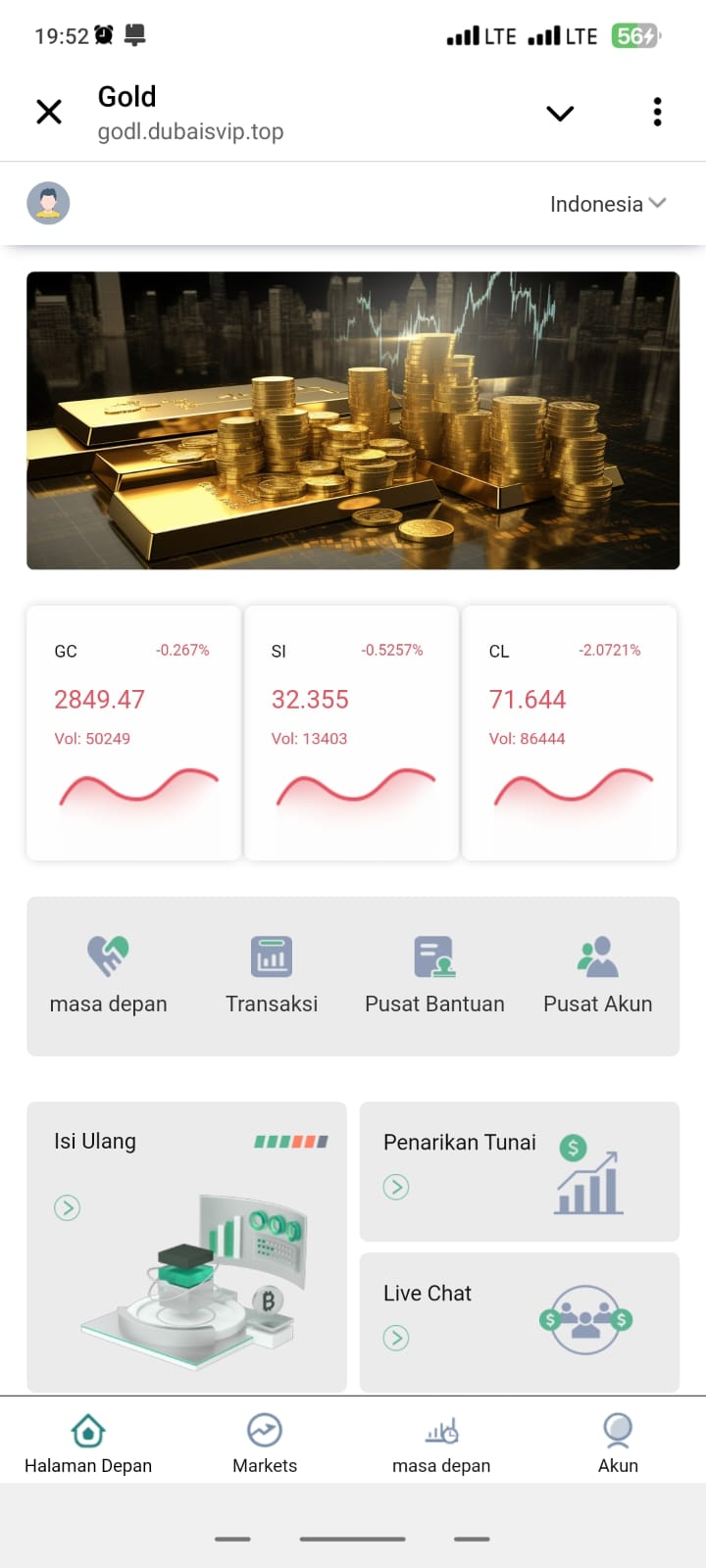The width and height of the screenshot is (706, 1568).
Task: Switch to the Halaman Depan tab
Action: point(88,1444)
